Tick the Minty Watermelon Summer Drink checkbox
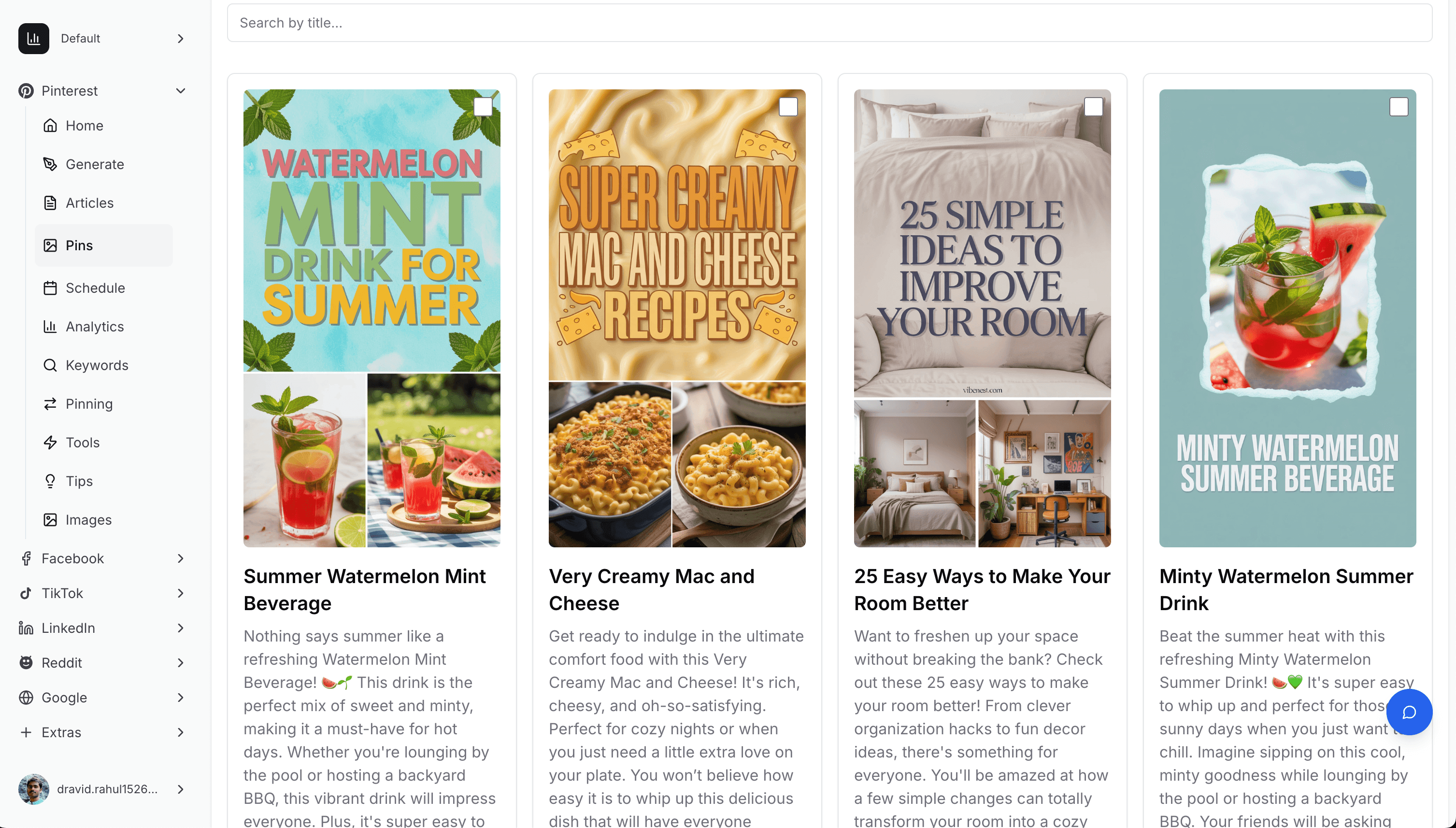Image resolution: width=1456 pixels, height=828 pixels. coord(1399,107)
